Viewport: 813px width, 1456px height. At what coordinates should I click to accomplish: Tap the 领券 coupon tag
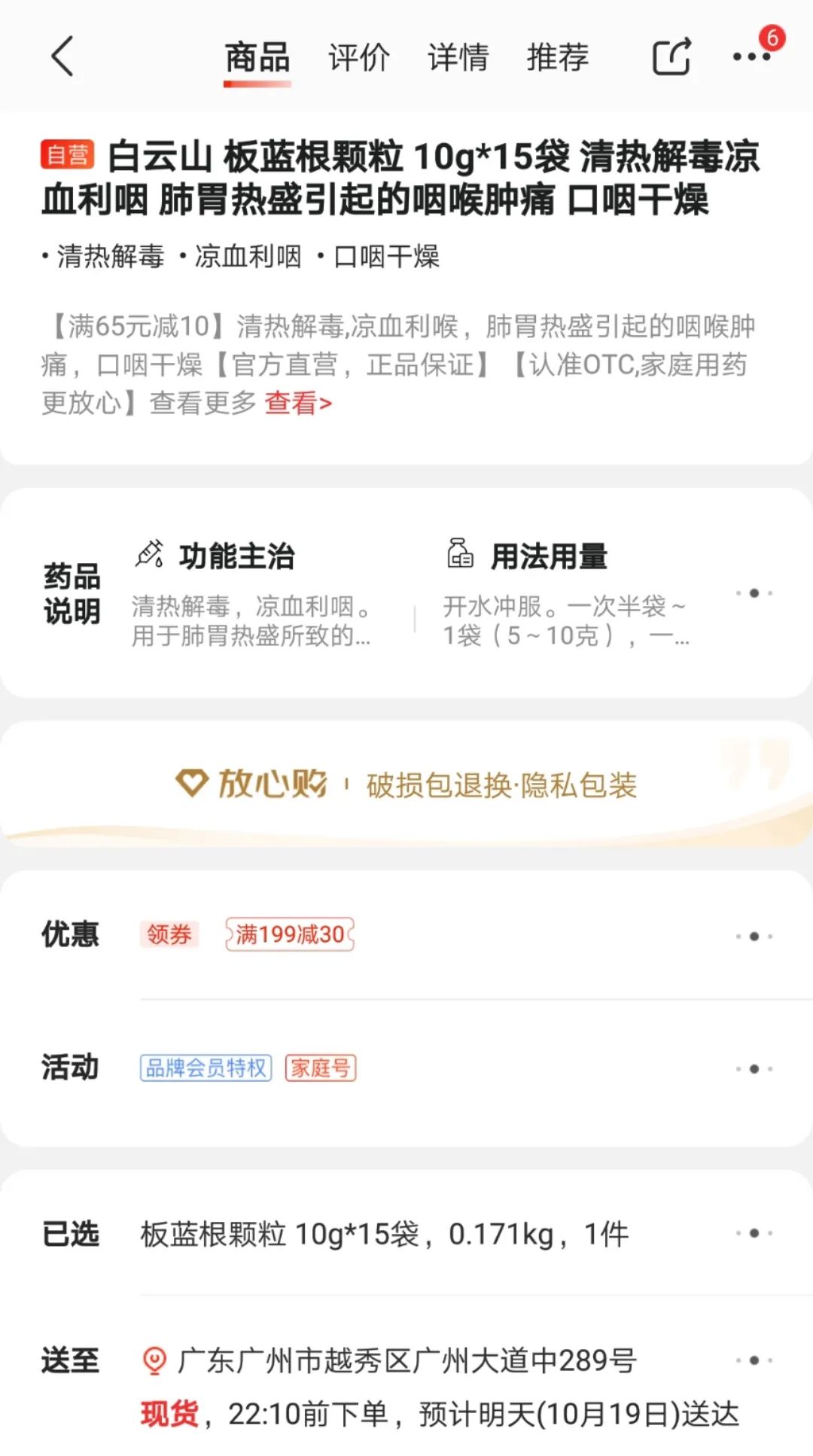[169, 935]
